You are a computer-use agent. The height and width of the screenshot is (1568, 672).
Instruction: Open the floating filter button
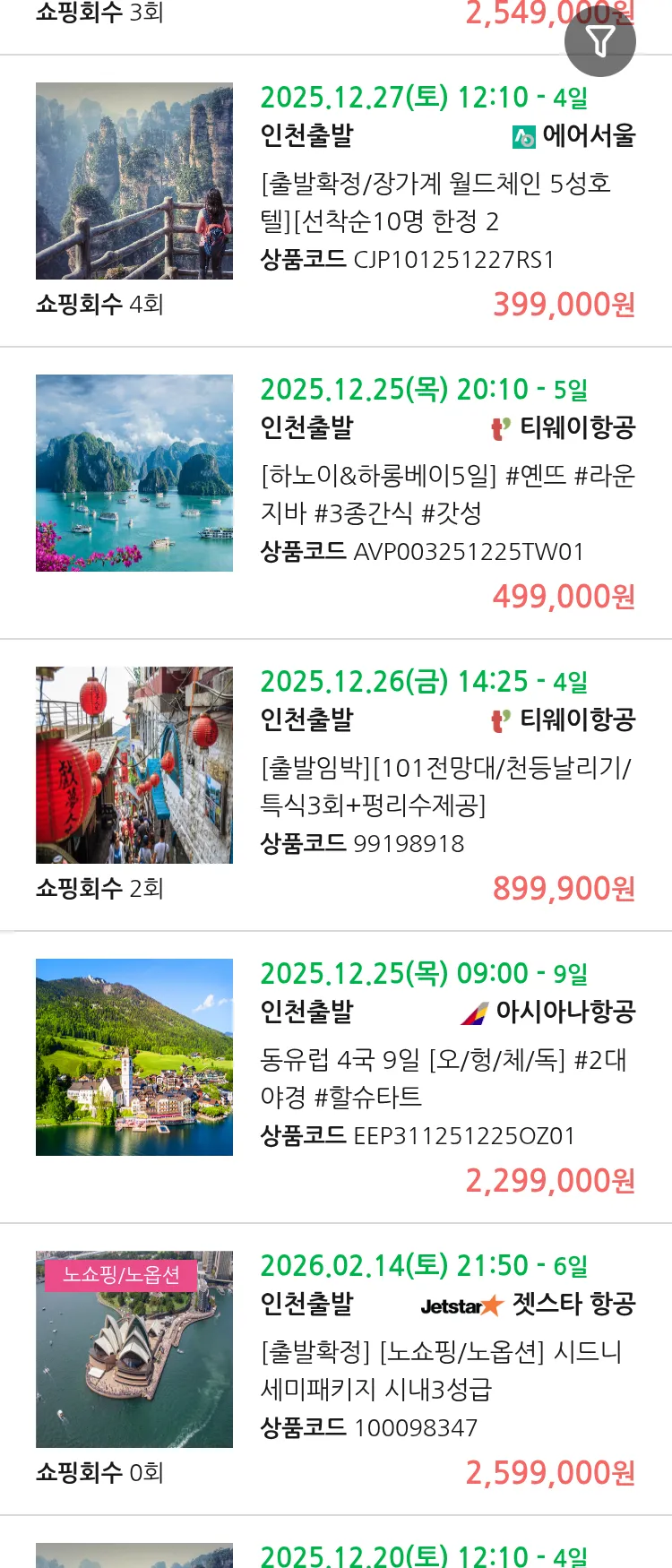click(x=599, y=41)
